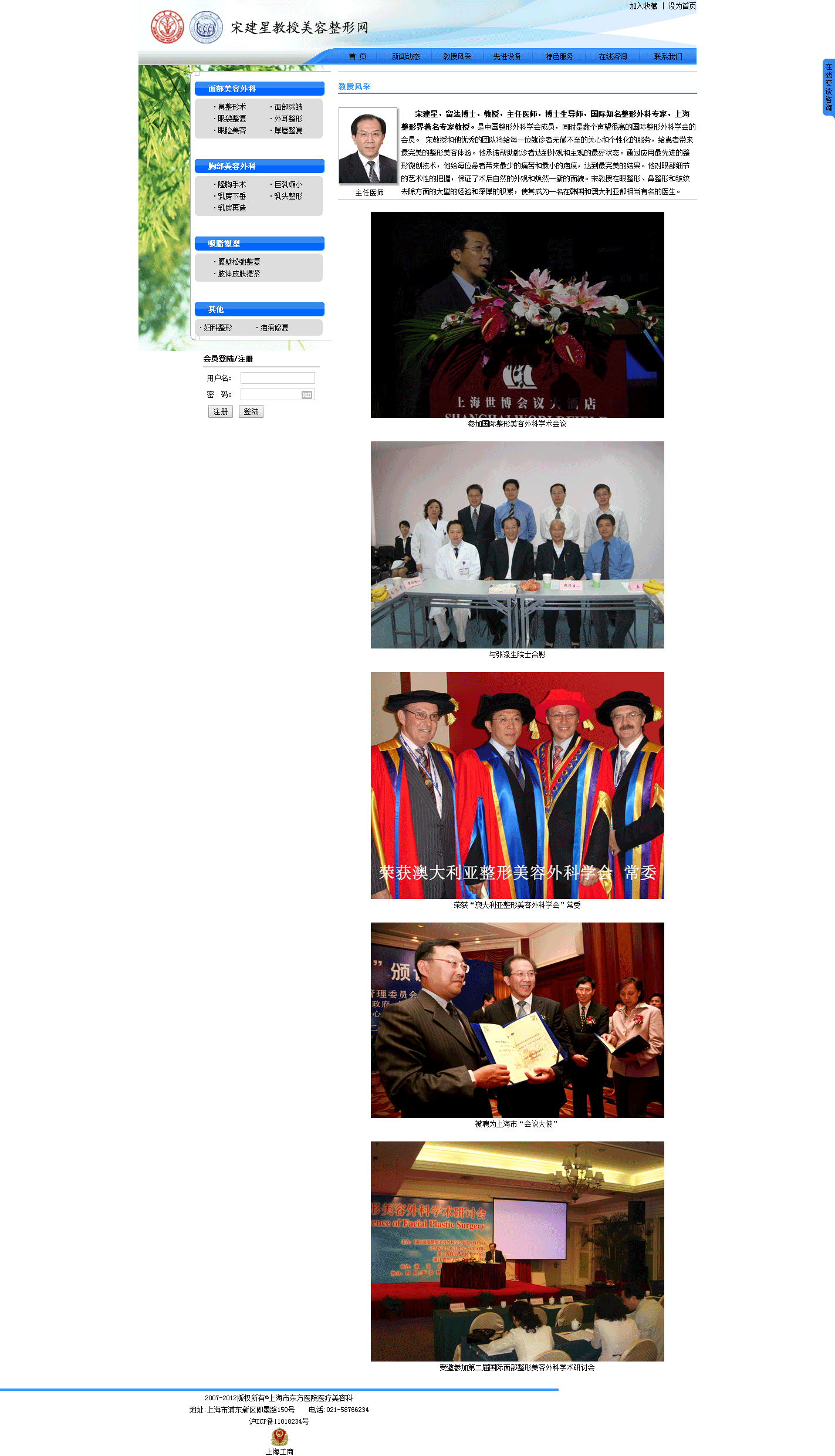The width and height of the screenshot is (835, 1456).
Task: Select 在线咨询 in the top menu
Action: coord(613,56)
